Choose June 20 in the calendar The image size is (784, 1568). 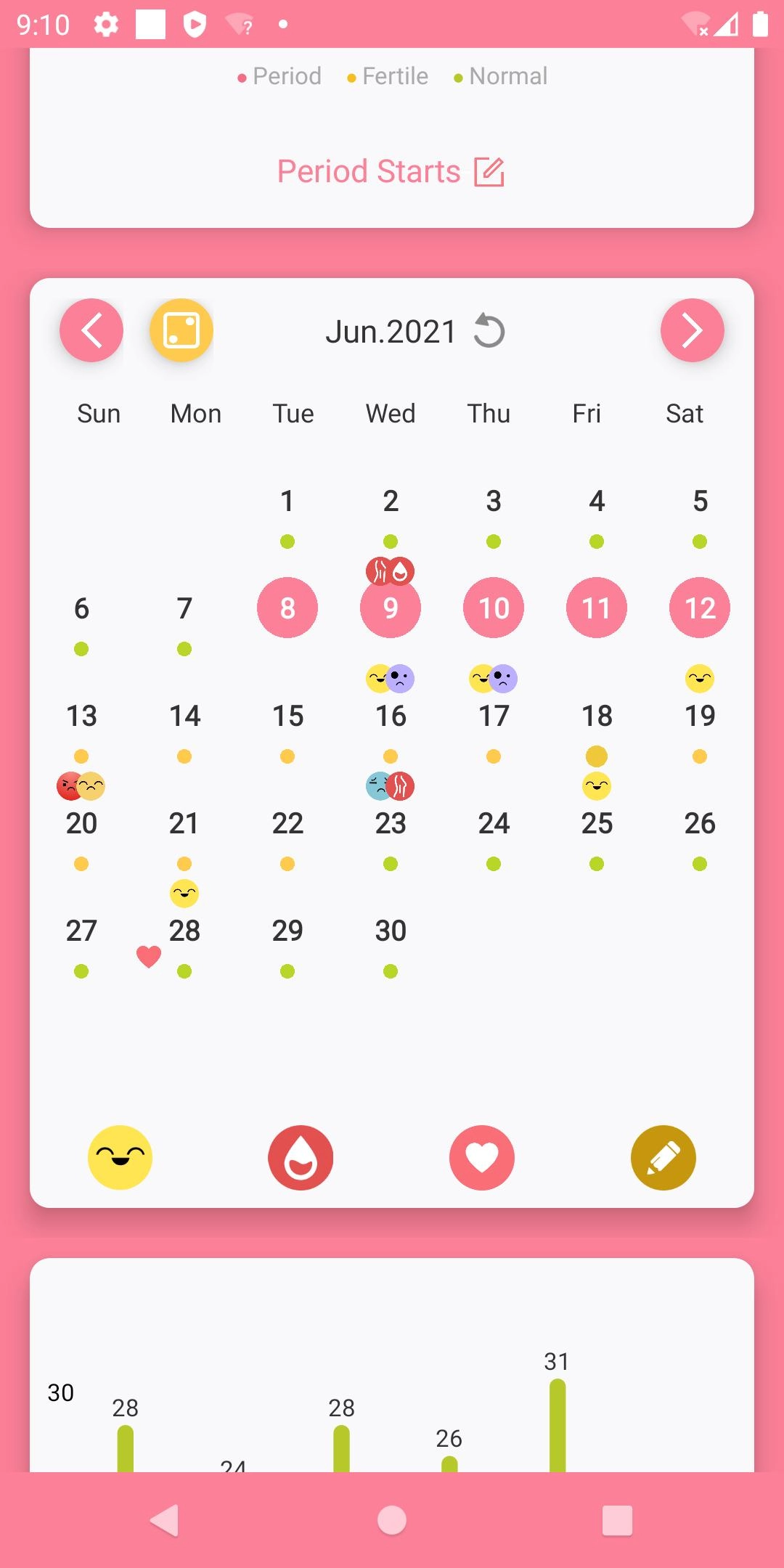(81, 823)
